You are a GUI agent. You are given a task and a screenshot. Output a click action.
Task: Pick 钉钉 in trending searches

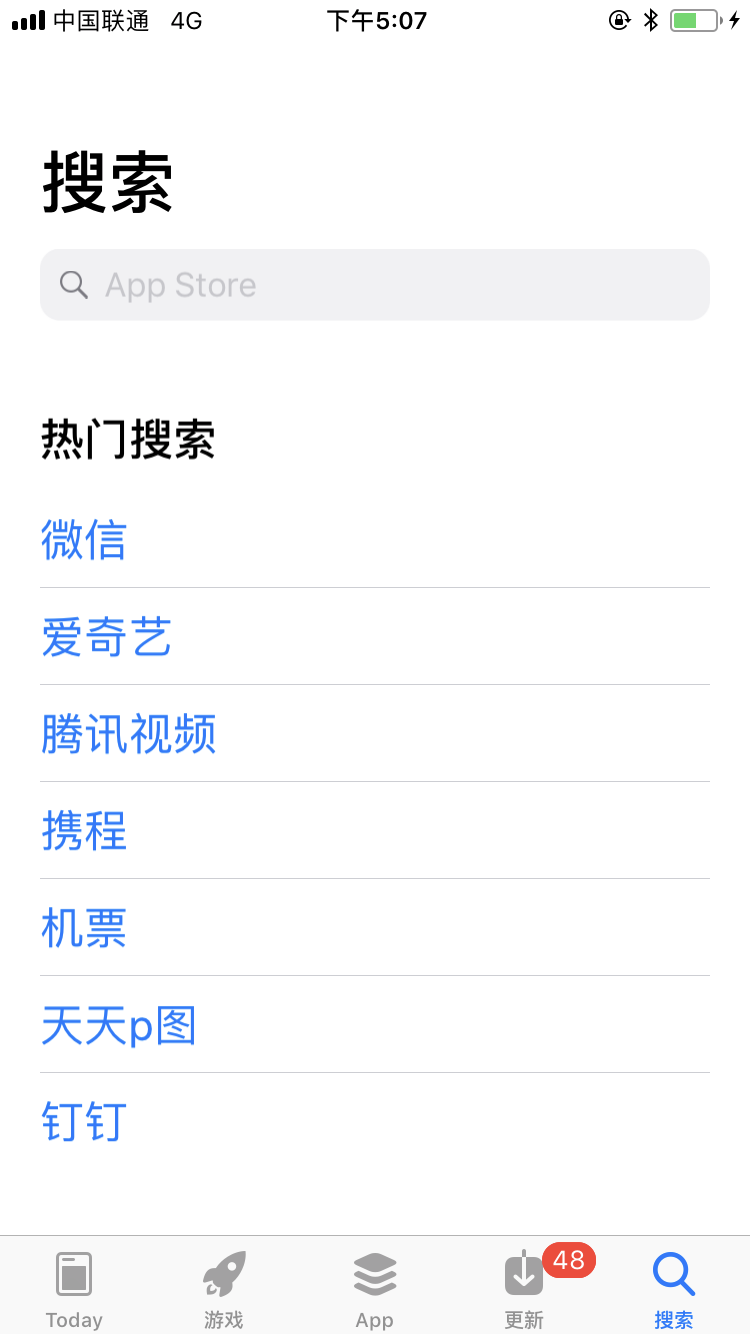tap(84, 1121)
